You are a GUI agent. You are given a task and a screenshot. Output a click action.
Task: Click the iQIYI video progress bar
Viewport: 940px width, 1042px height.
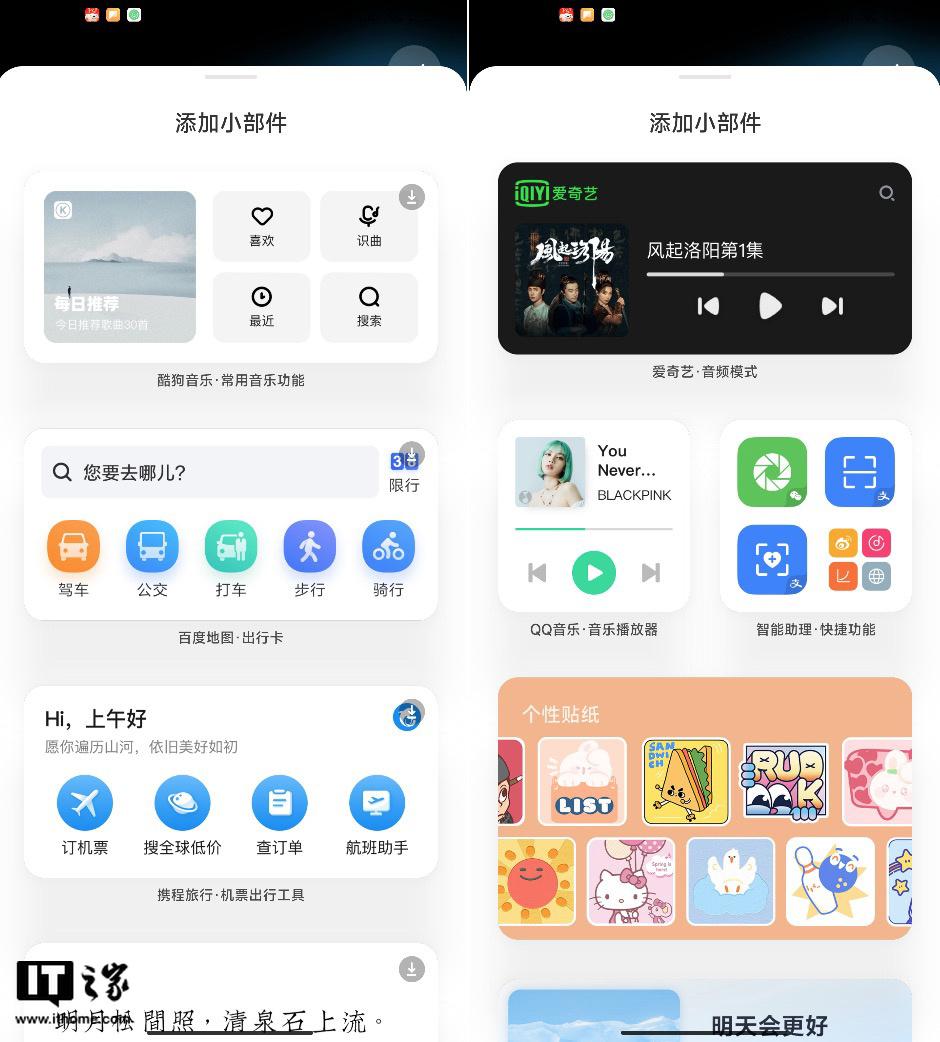(770, 276)
